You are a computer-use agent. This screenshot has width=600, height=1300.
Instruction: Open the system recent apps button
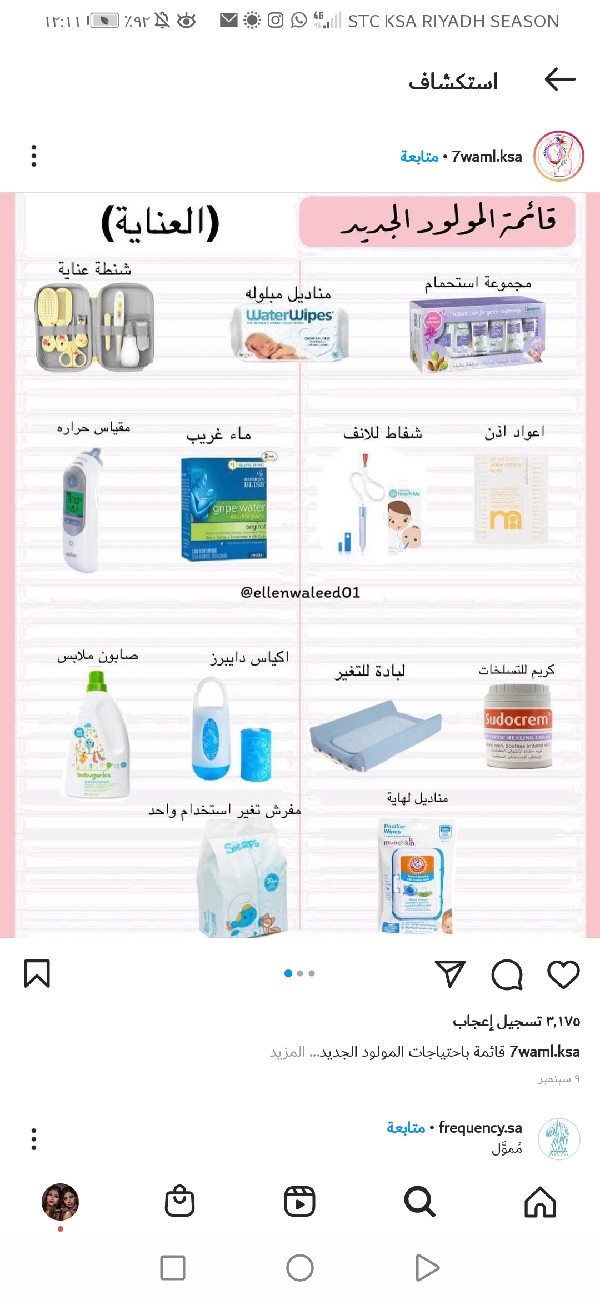point(173,1268)
